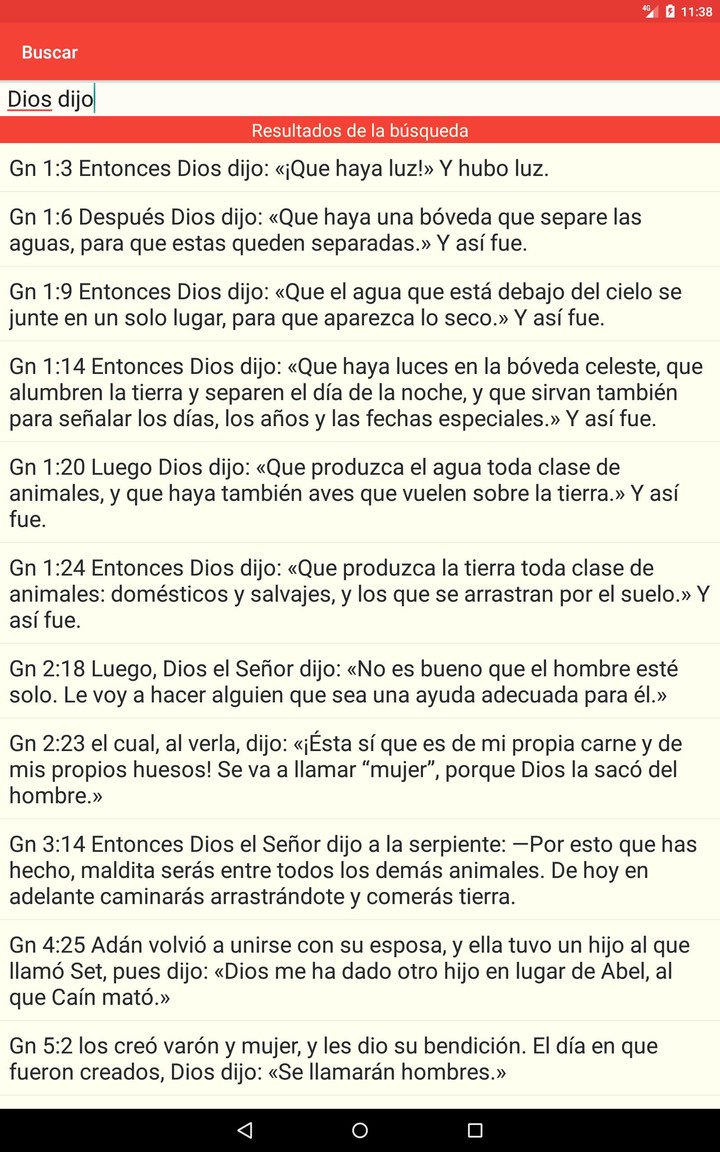The image size is (720, 1152).
Task: Go to the Gn 4:25 result
Action: [360, 971]
